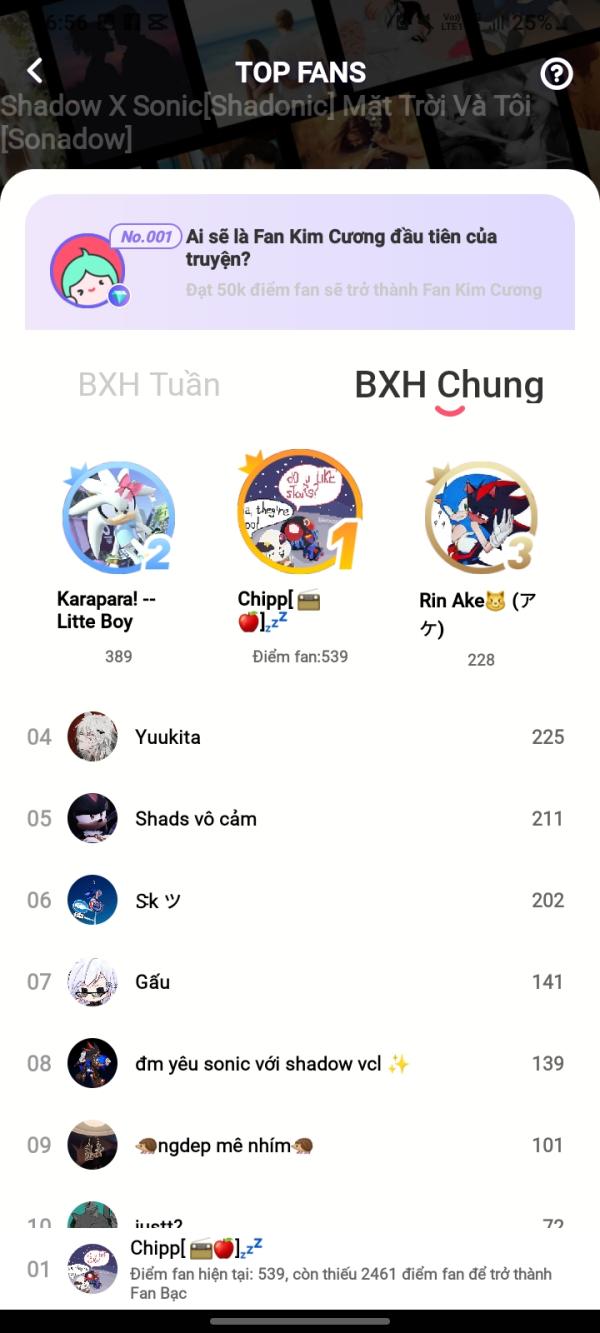600x1333 pixels.
Task: Tap the Sk ツ ranking row
Action: (300, 900)
